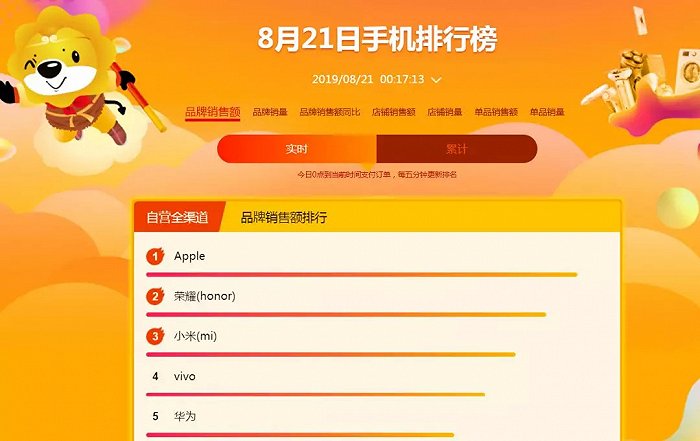The width and height of the screenshot is (700, 441).
Task: Select the 实时 ranking mode
Action: click(x=297, y=149)
